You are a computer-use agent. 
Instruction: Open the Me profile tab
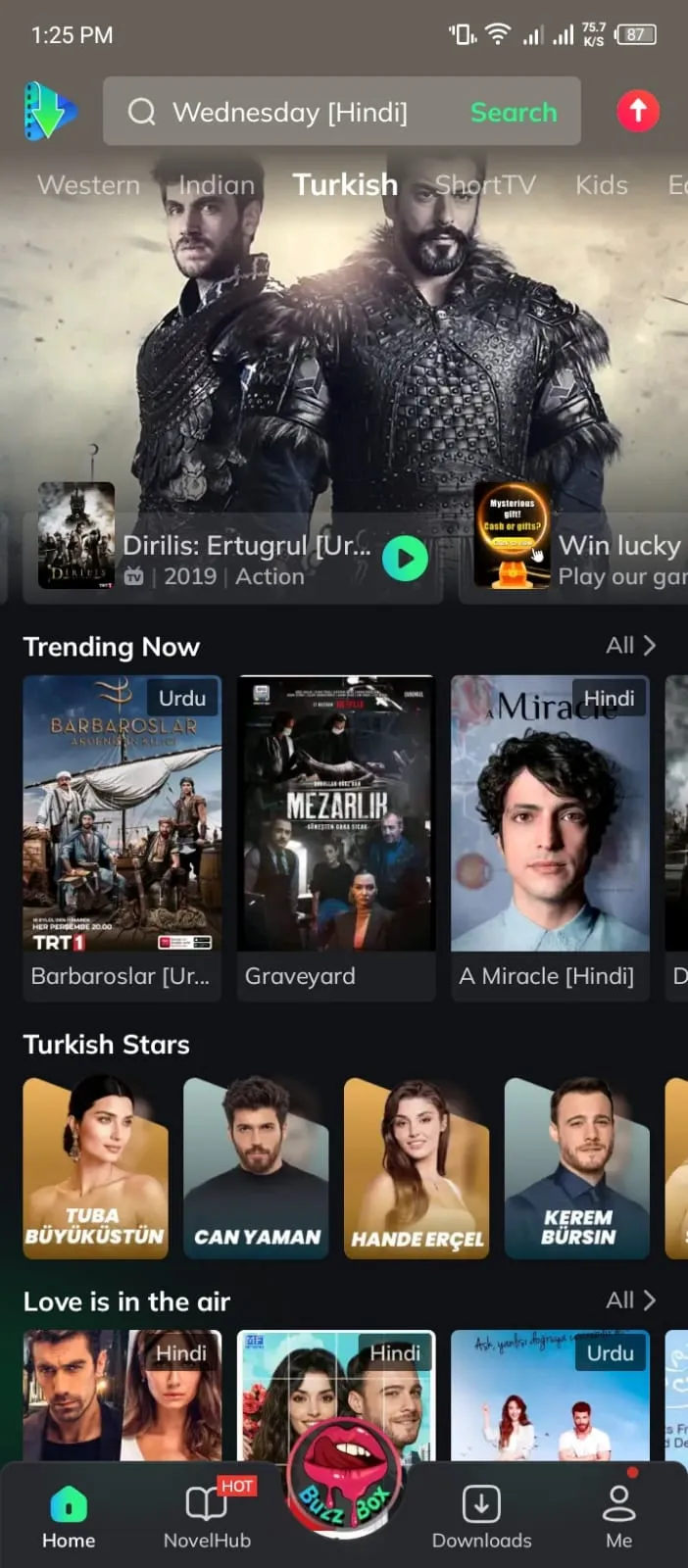[x=618, y=1516]
